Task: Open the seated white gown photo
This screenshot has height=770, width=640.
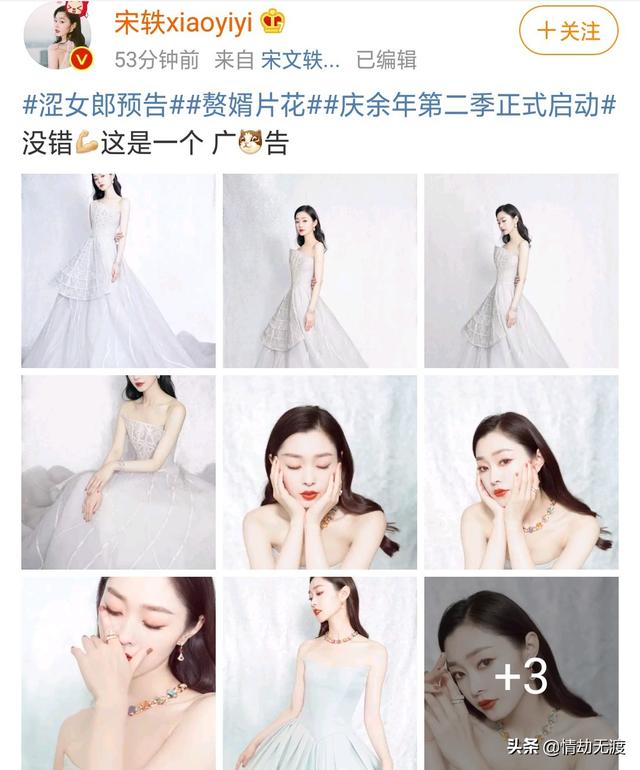Action: pos(118,472)
